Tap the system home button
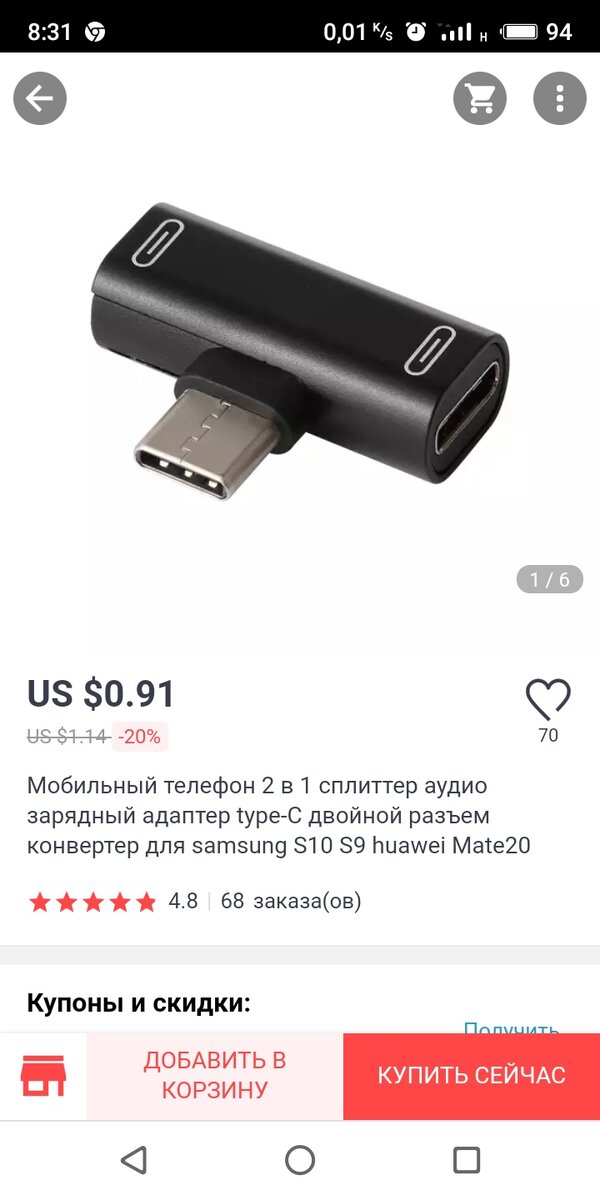This screenshot has width=600, height=1200. (x=300, y=1160)
